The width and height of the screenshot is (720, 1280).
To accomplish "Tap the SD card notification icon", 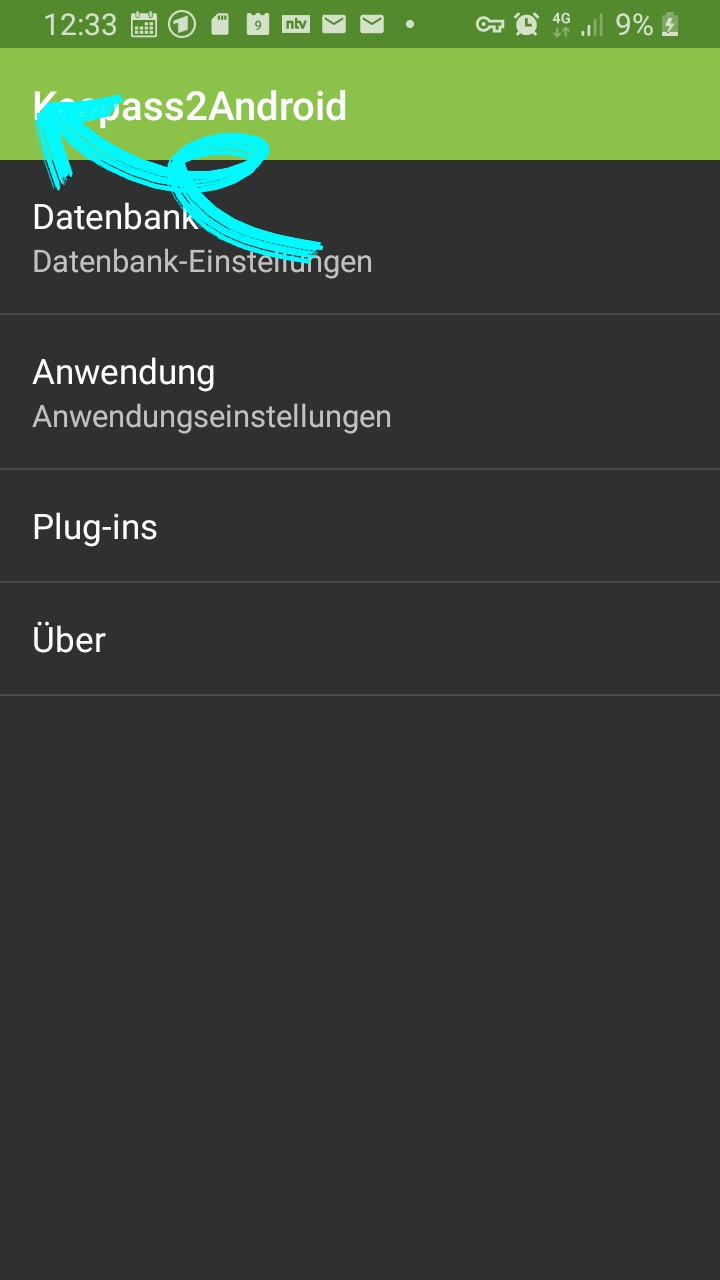I will (219, 22).
